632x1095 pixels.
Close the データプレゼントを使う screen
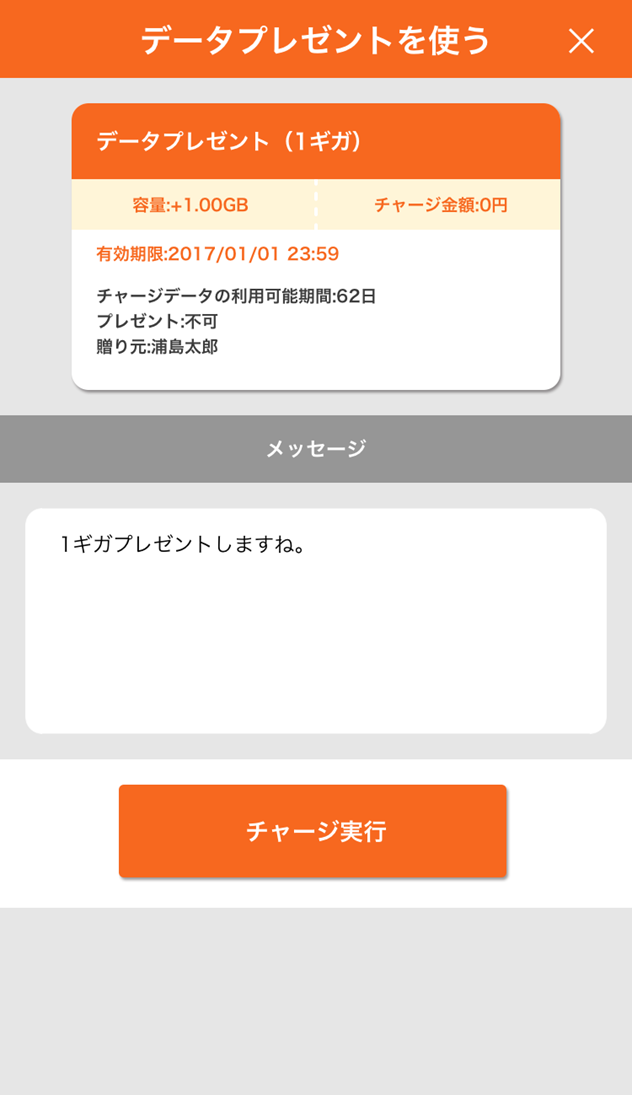pos(581,40)
